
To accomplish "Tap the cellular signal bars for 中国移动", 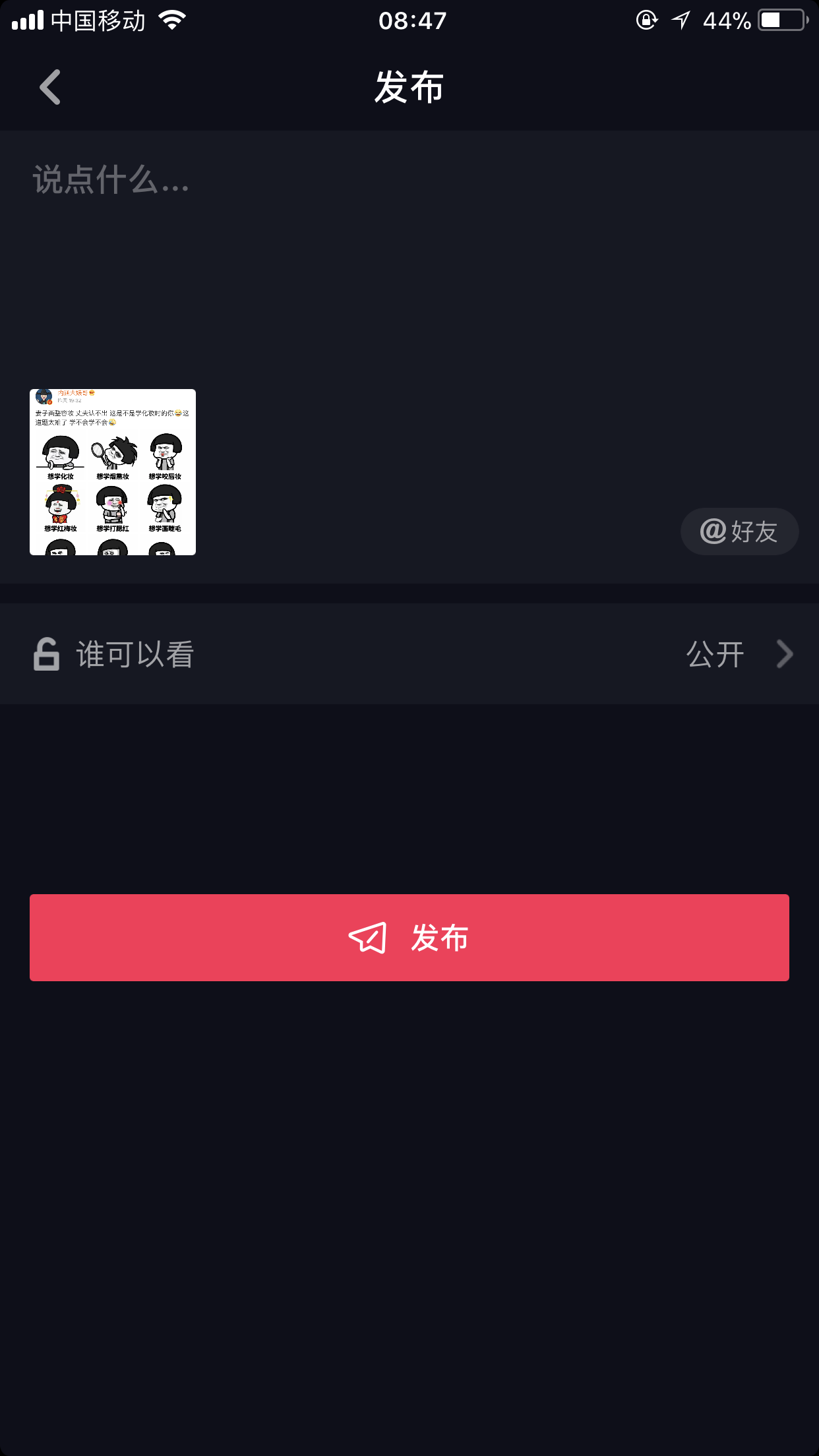I will (28, 20).
